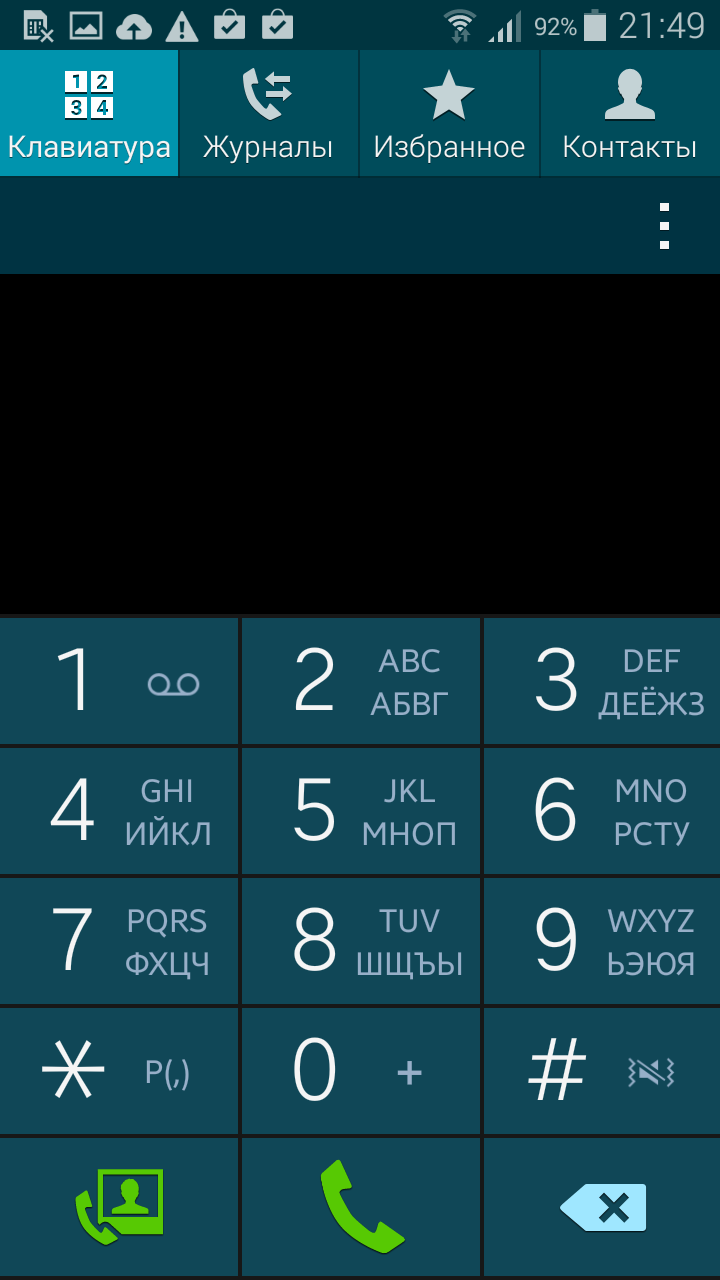
Task: Tap the hash pound key
Action: 602,1071
